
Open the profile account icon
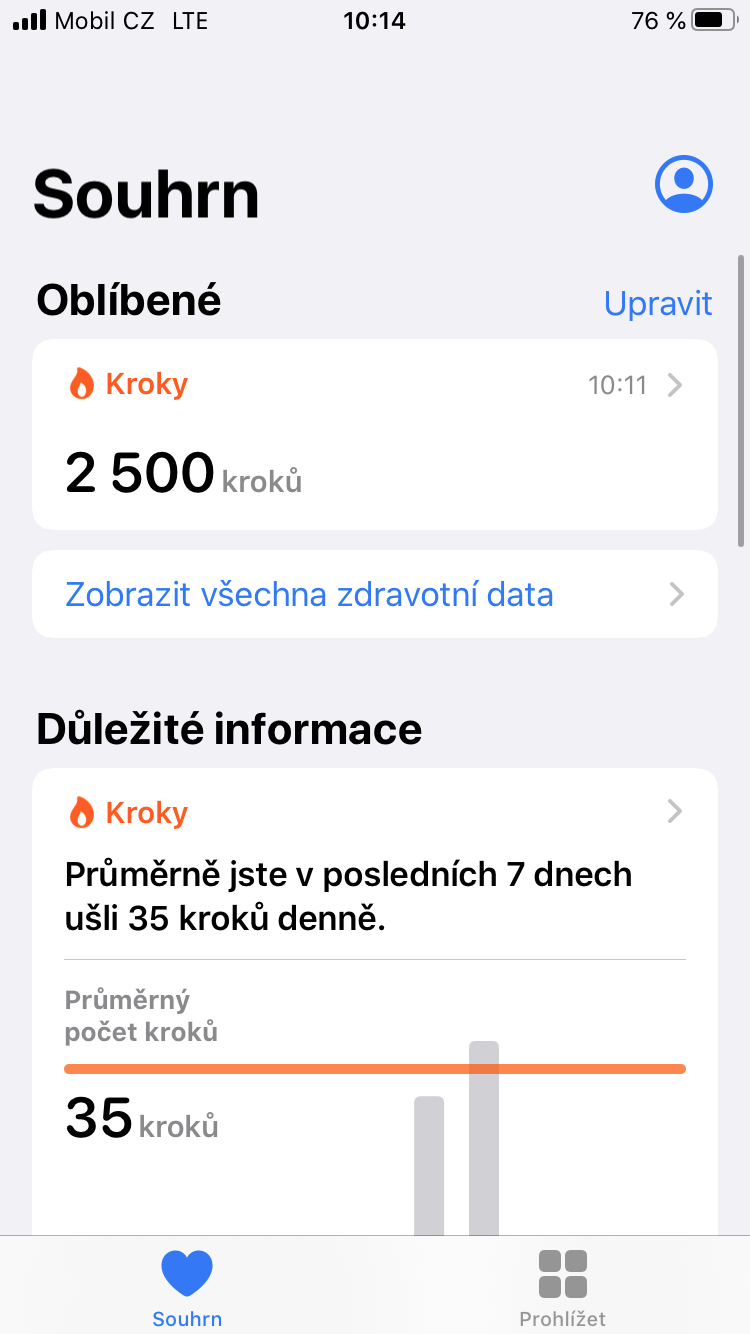pos(684,184)
